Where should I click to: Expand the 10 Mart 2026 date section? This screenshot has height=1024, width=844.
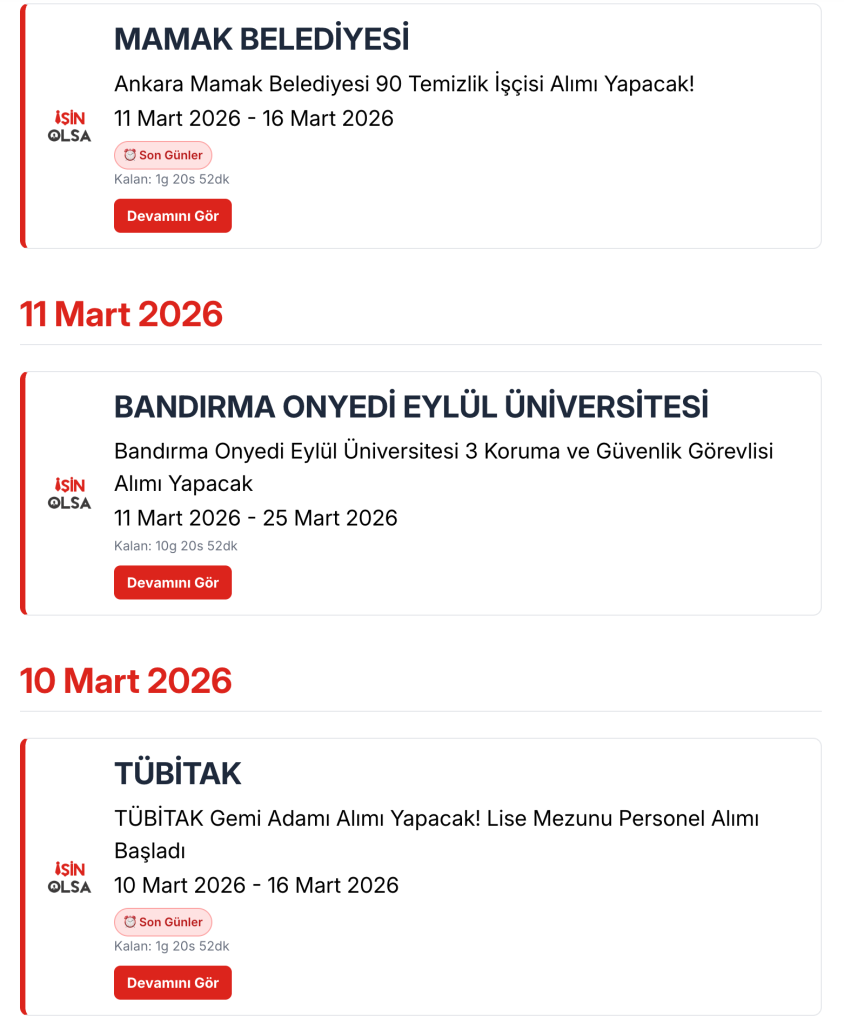pos(122,680)
